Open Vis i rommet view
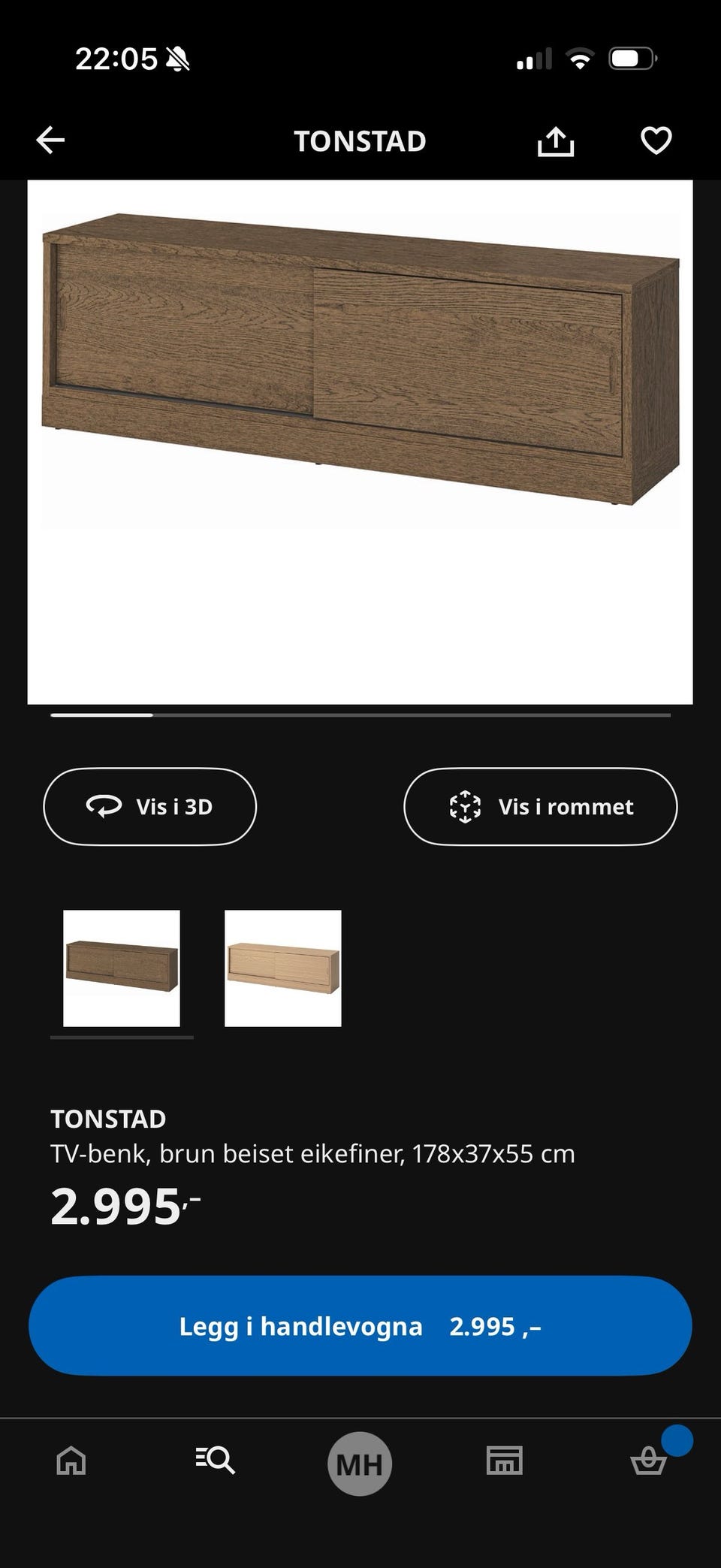Viewport: 721px width, 1568px height. [x=539, y=806]
